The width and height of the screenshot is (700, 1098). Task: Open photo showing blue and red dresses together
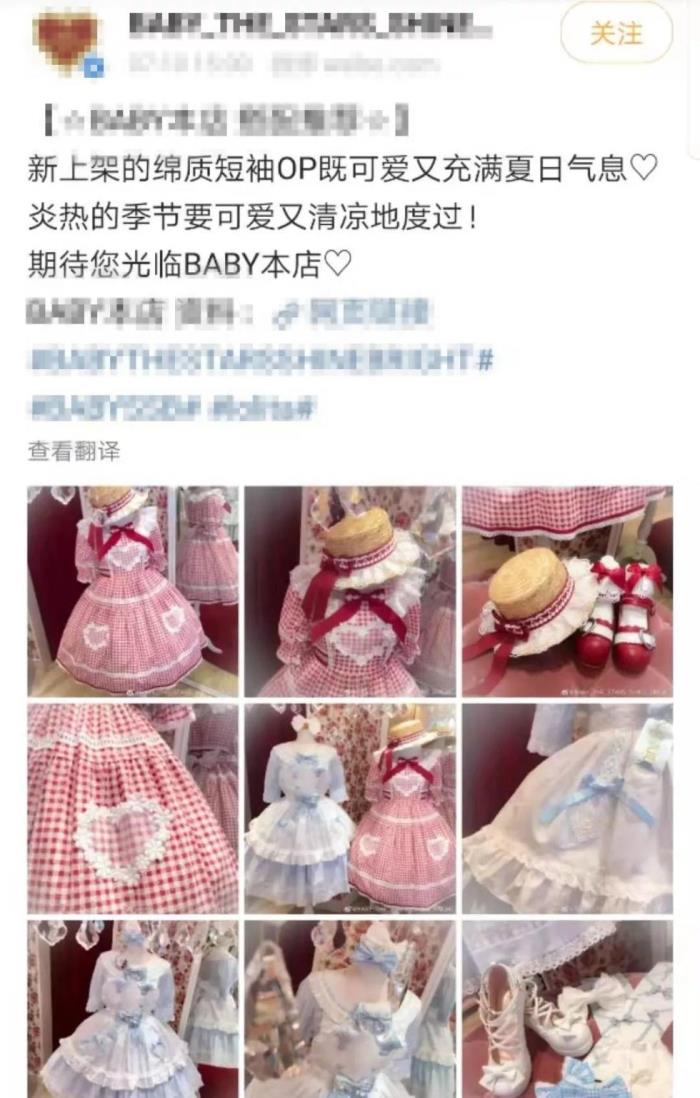pyautogui.click(x=349, y=808)
